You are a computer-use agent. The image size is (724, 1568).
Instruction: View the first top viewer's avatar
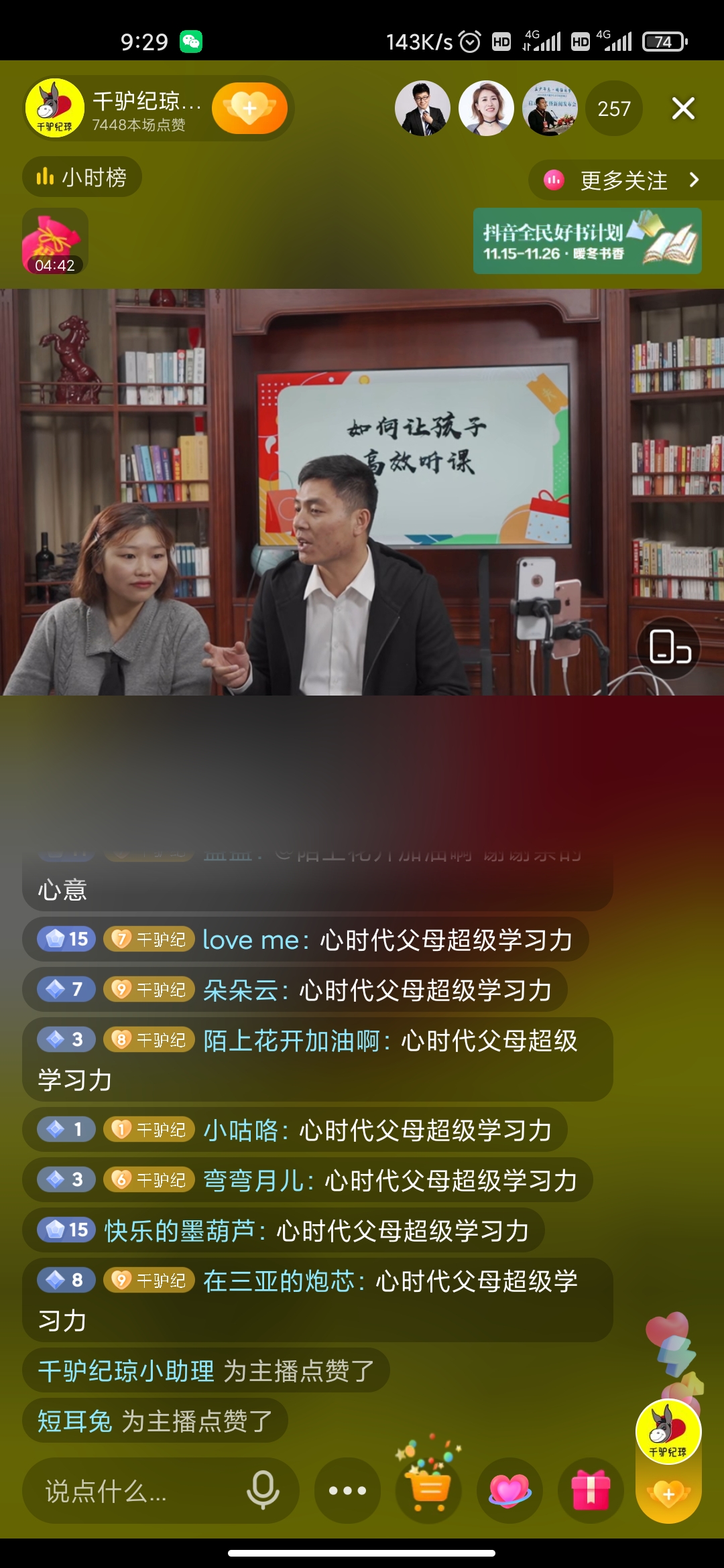pos(422,109)
